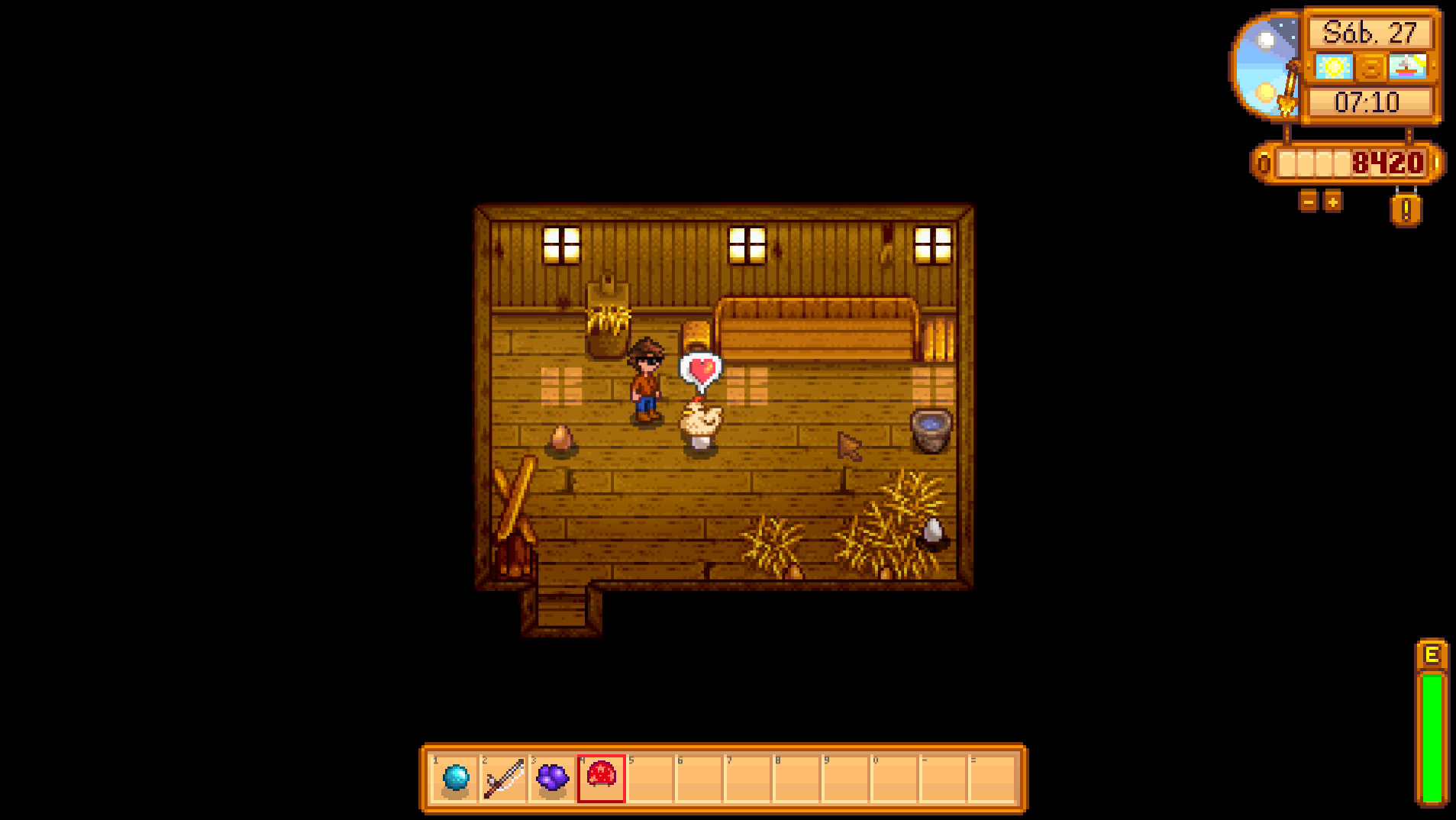This screenshot has width=1456, height=820.
Task: Select the blue orb in toolbar slot 1
Action: 456,778
